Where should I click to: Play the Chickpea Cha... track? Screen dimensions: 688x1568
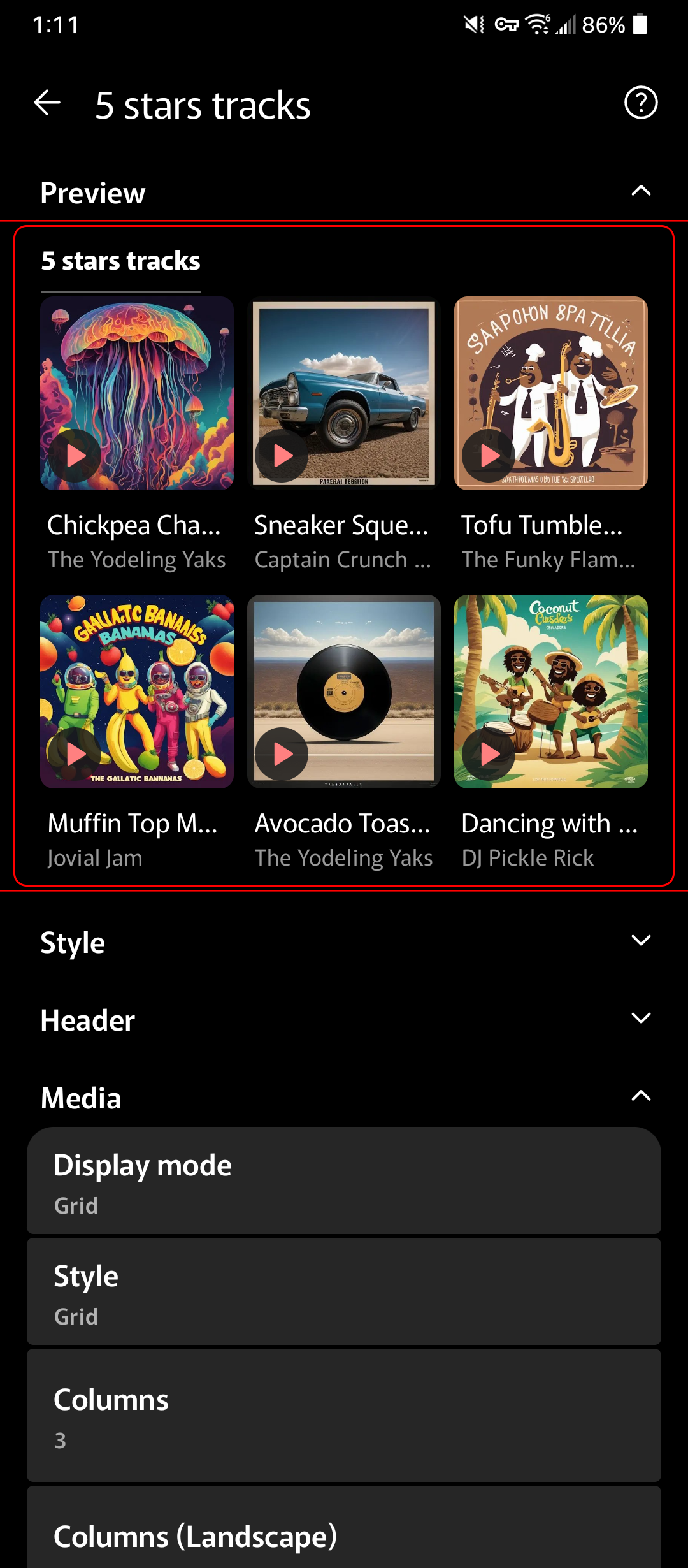pyautogui.click(x=75, y=456)
